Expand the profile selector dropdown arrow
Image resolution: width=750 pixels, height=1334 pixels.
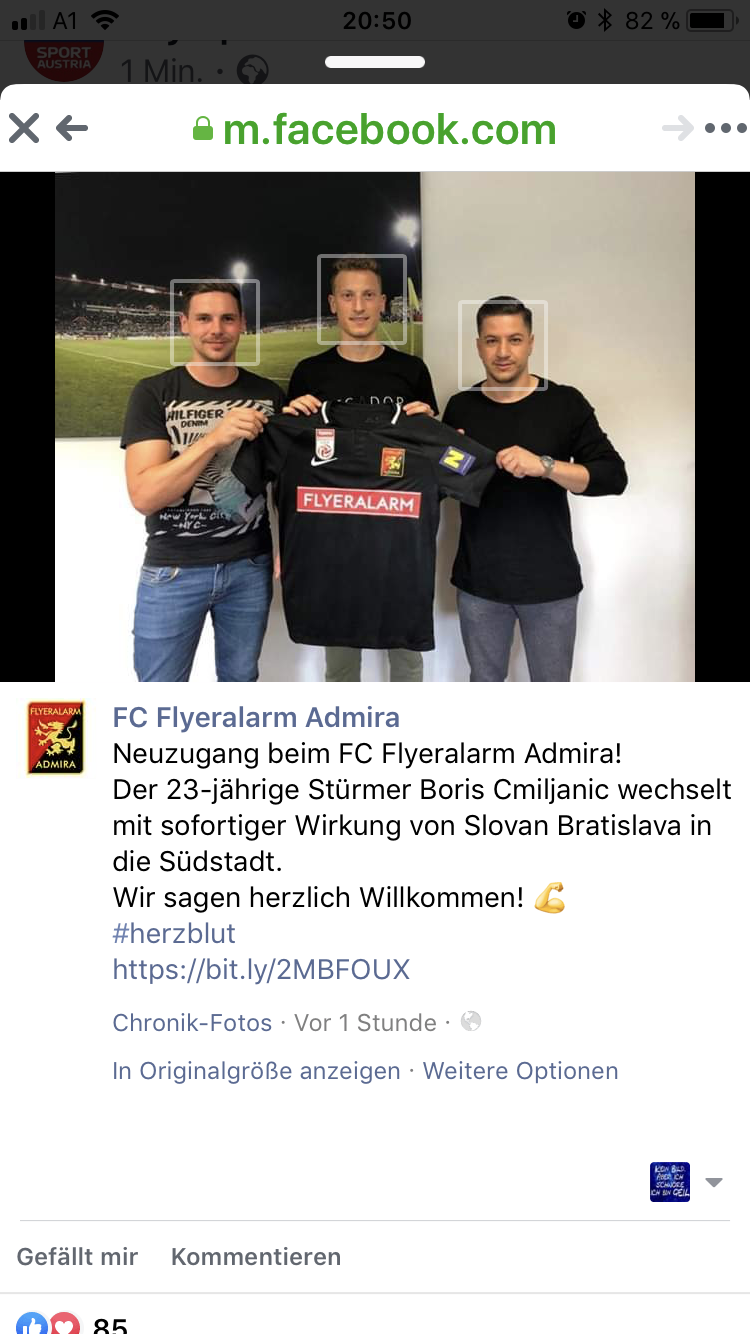[714, 1182]
